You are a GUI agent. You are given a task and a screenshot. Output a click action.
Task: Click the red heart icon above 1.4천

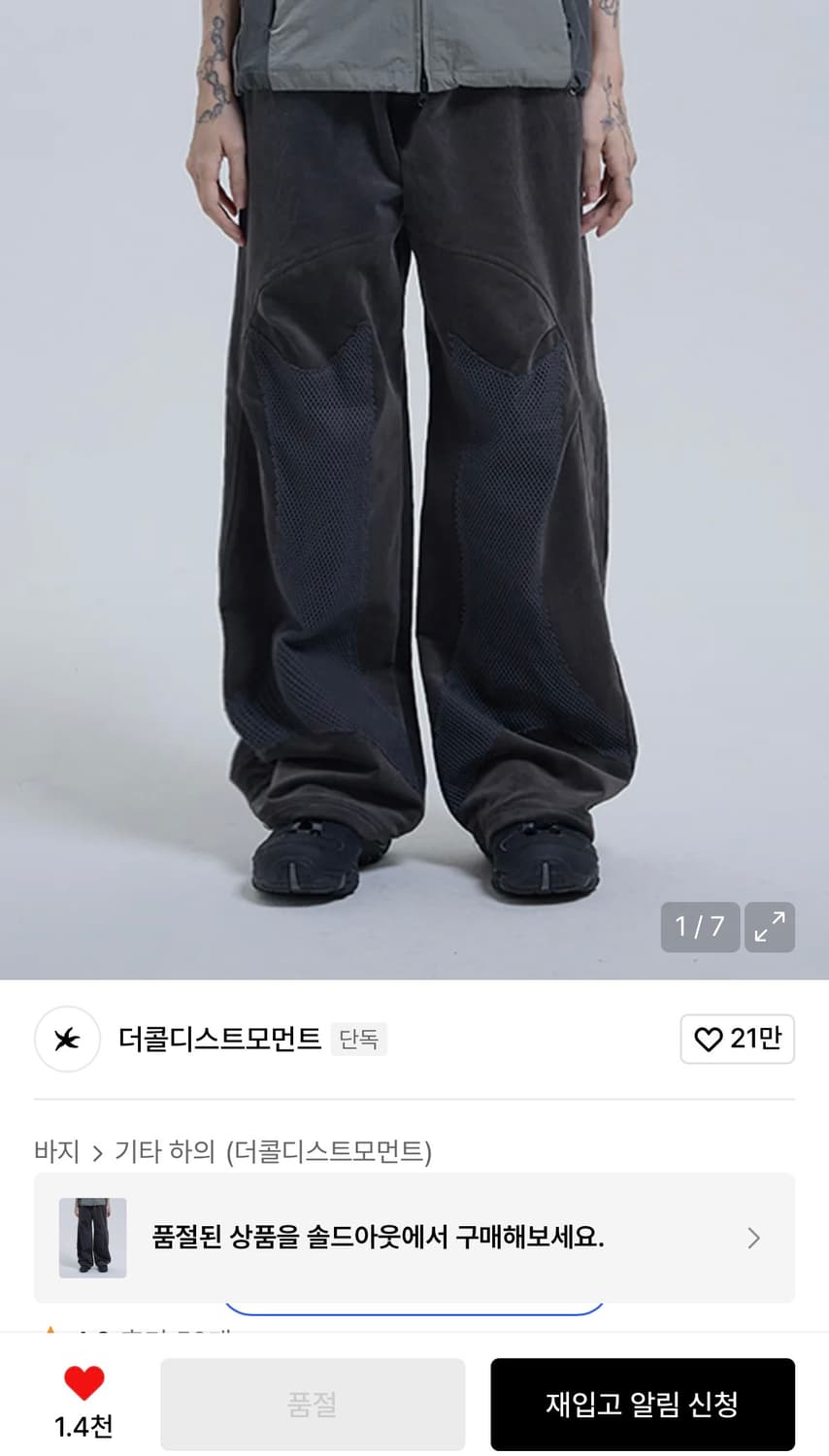tap(85, 1382)
